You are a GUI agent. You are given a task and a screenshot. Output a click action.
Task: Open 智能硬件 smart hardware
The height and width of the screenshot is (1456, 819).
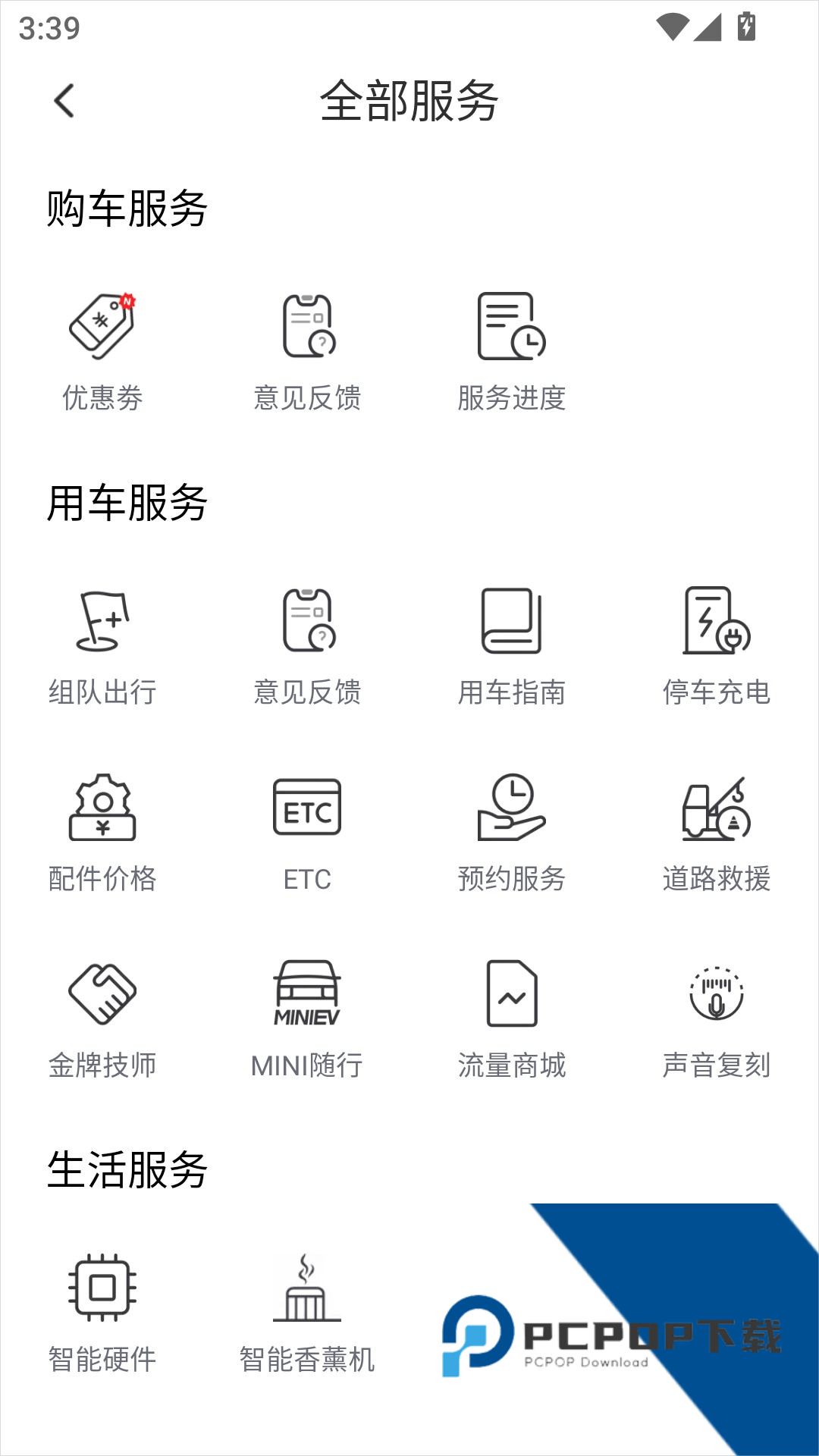[102, 1312]
